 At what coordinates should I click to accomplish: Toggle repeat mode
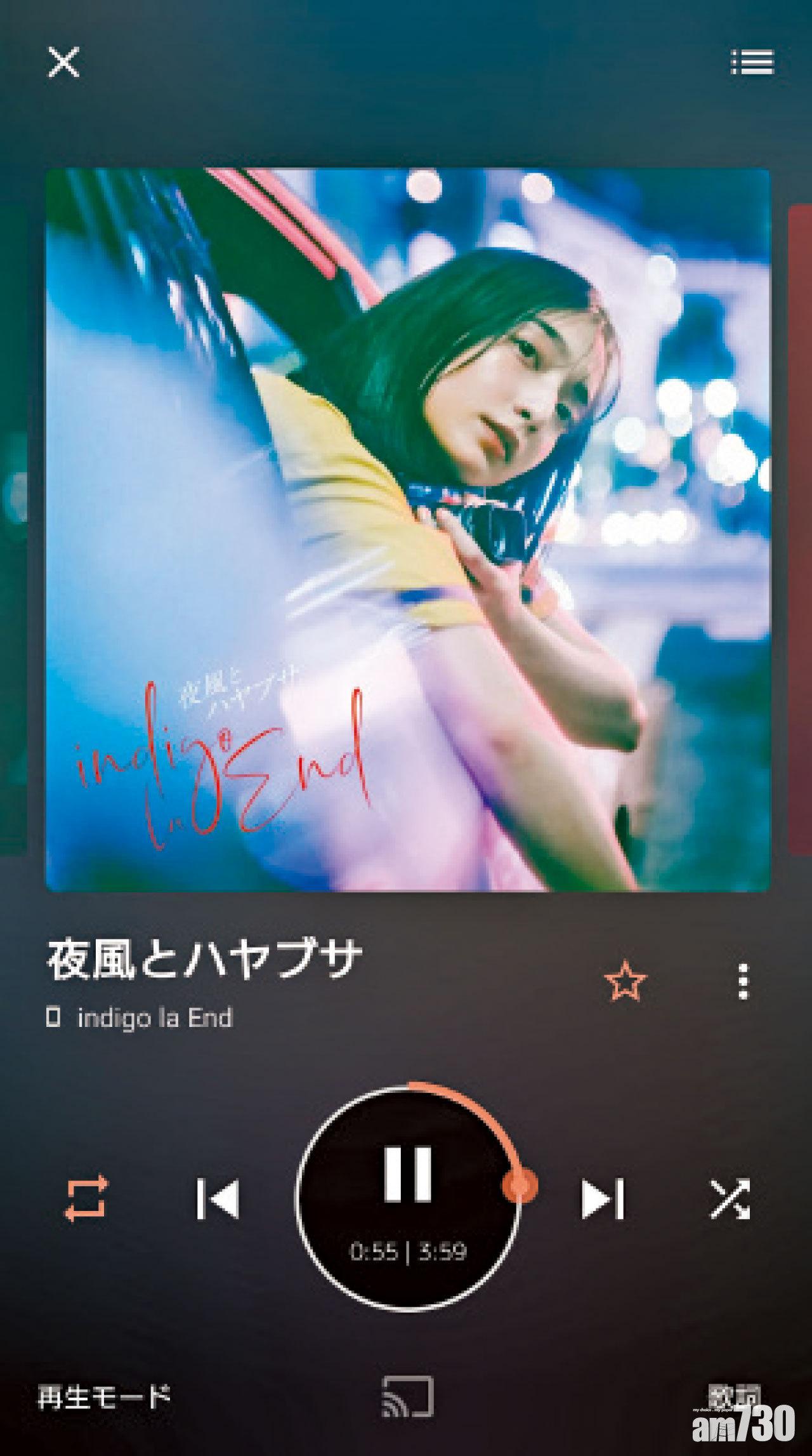(x=86, y=1199)
